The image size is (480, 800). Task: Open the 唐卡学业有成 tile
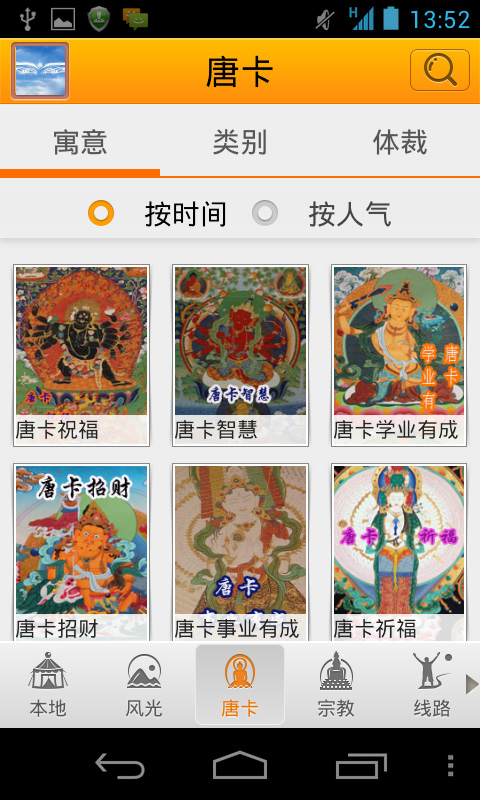click(399, 355)
